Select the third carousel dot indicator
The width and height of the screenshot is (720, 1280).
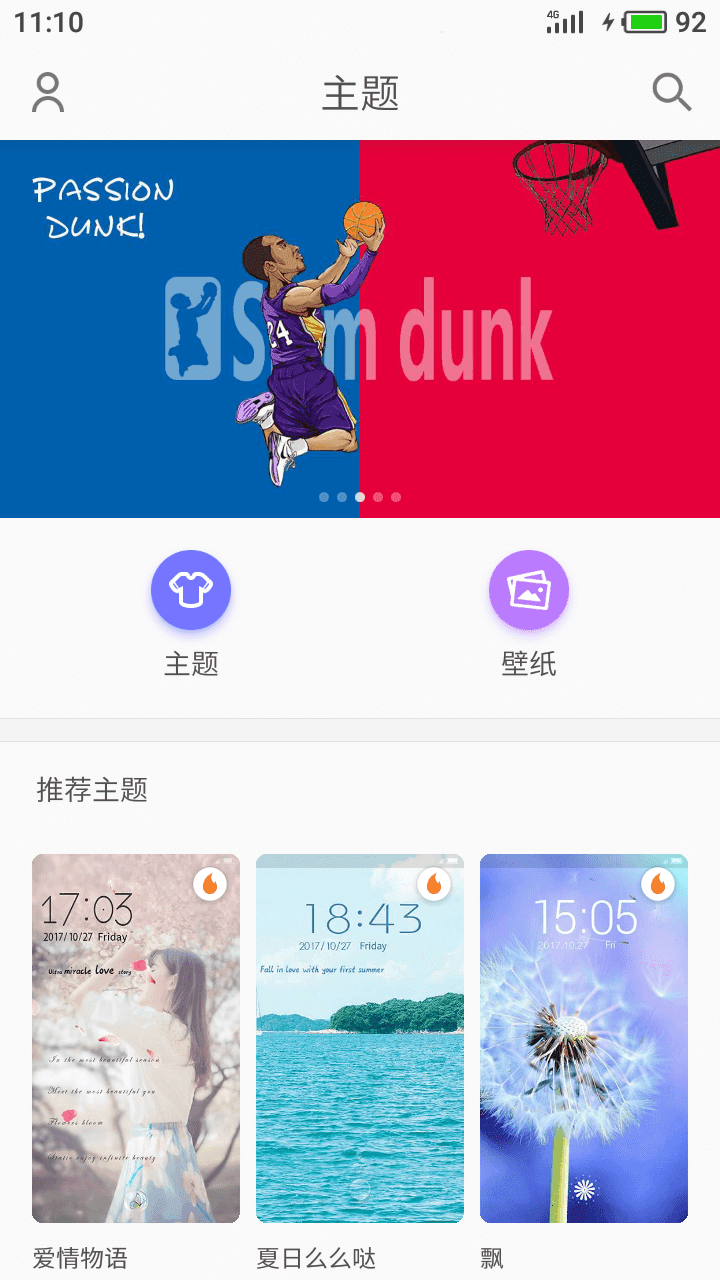click(x=360, y=497)
